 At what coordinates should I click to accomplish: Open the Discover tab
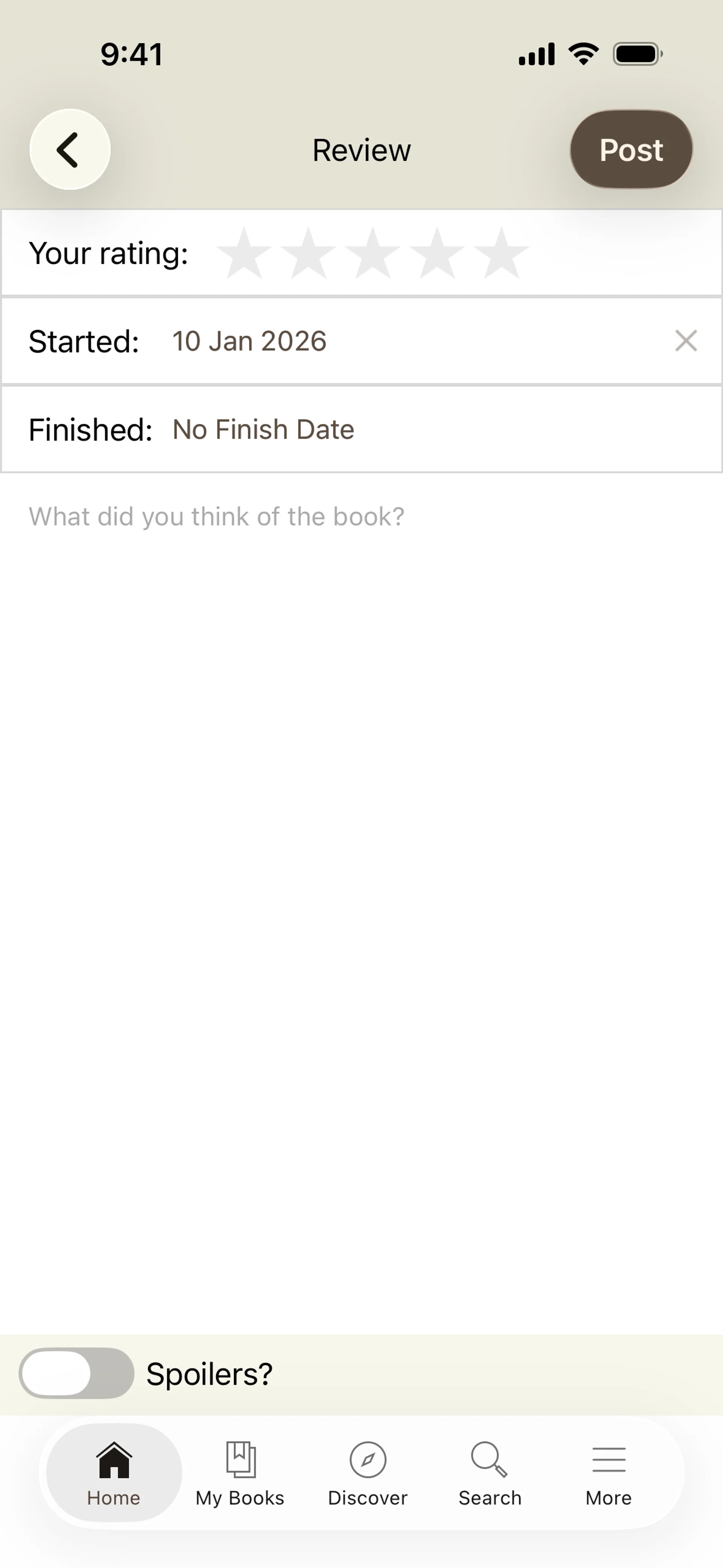coord(368,1472)
